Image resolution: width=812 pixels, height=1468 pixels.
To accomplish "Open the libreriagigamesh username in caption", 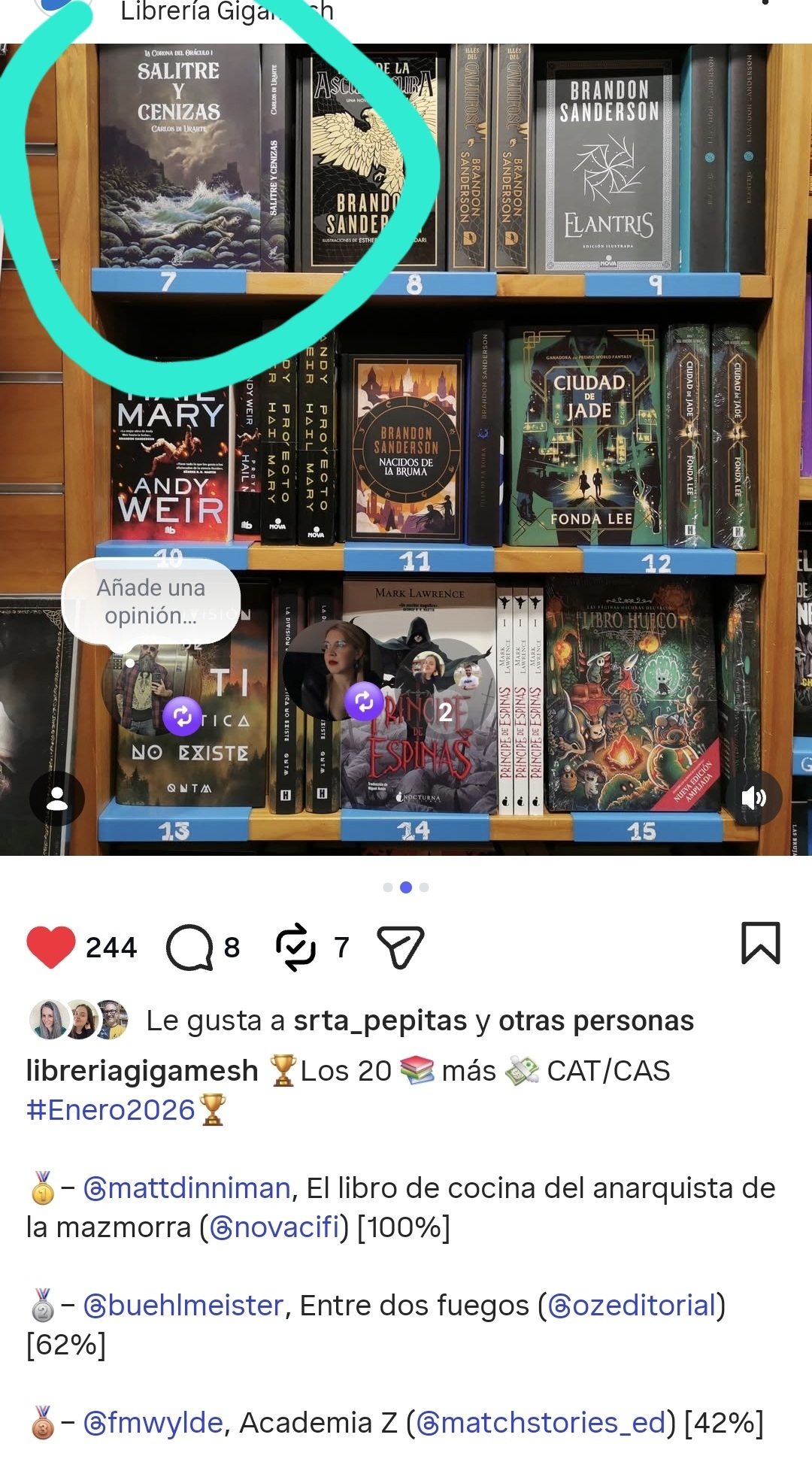I will [x=142, y=1071].
